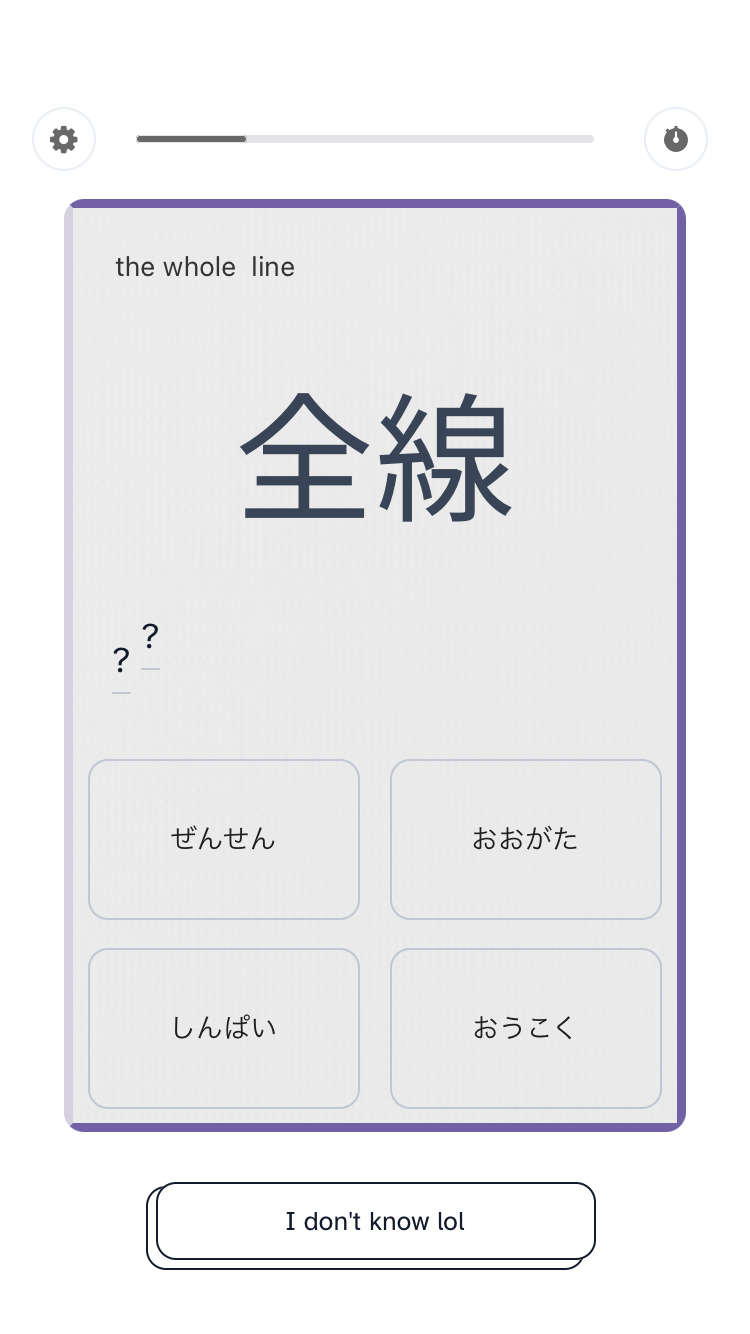The width and height of the screenshot is (750, 1334).
Task: Select the answer ぜんせん
Action: 224,839
